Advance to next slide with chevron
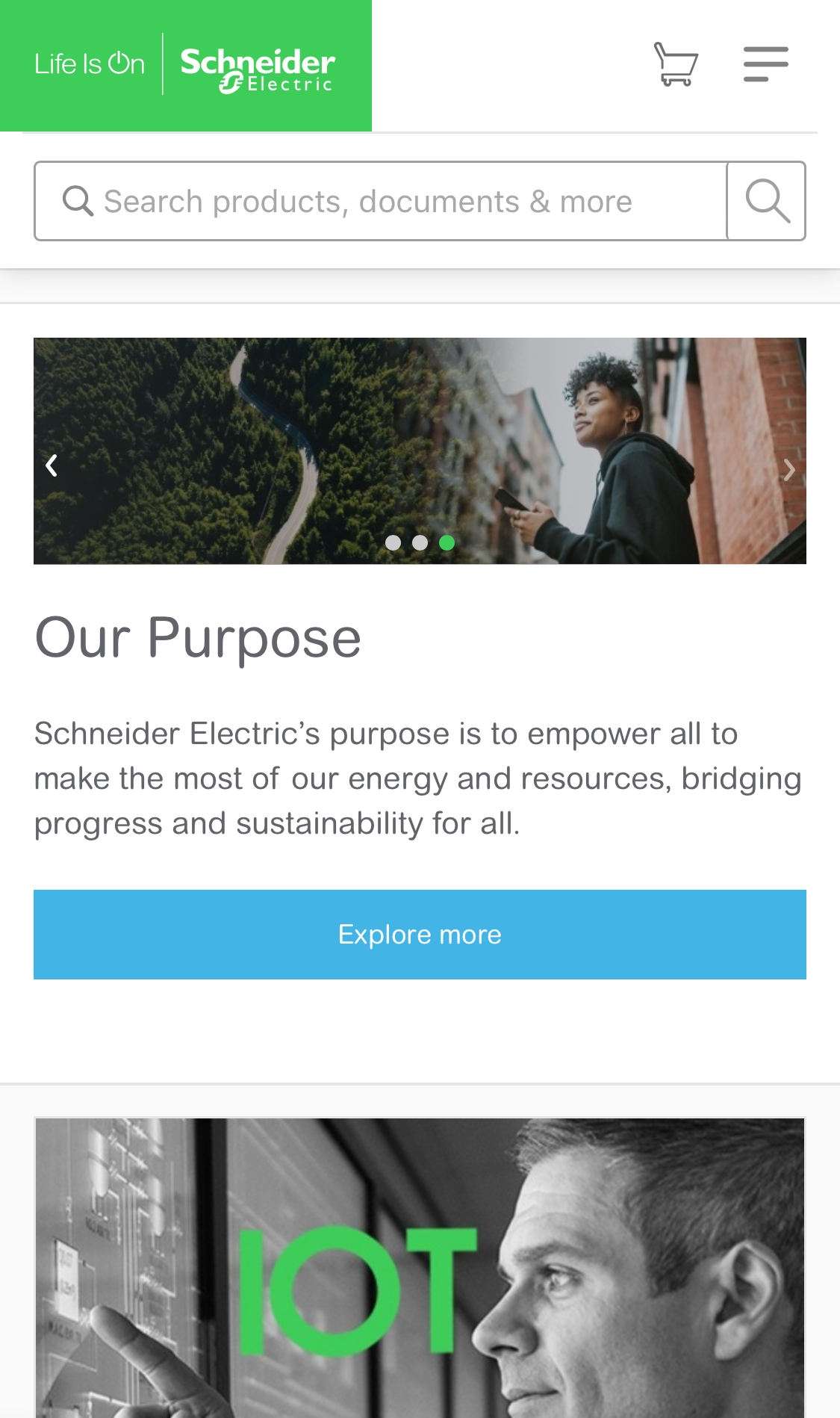Screen dimensions: 840x1418 pyautogui.click(x=789, y=468)
